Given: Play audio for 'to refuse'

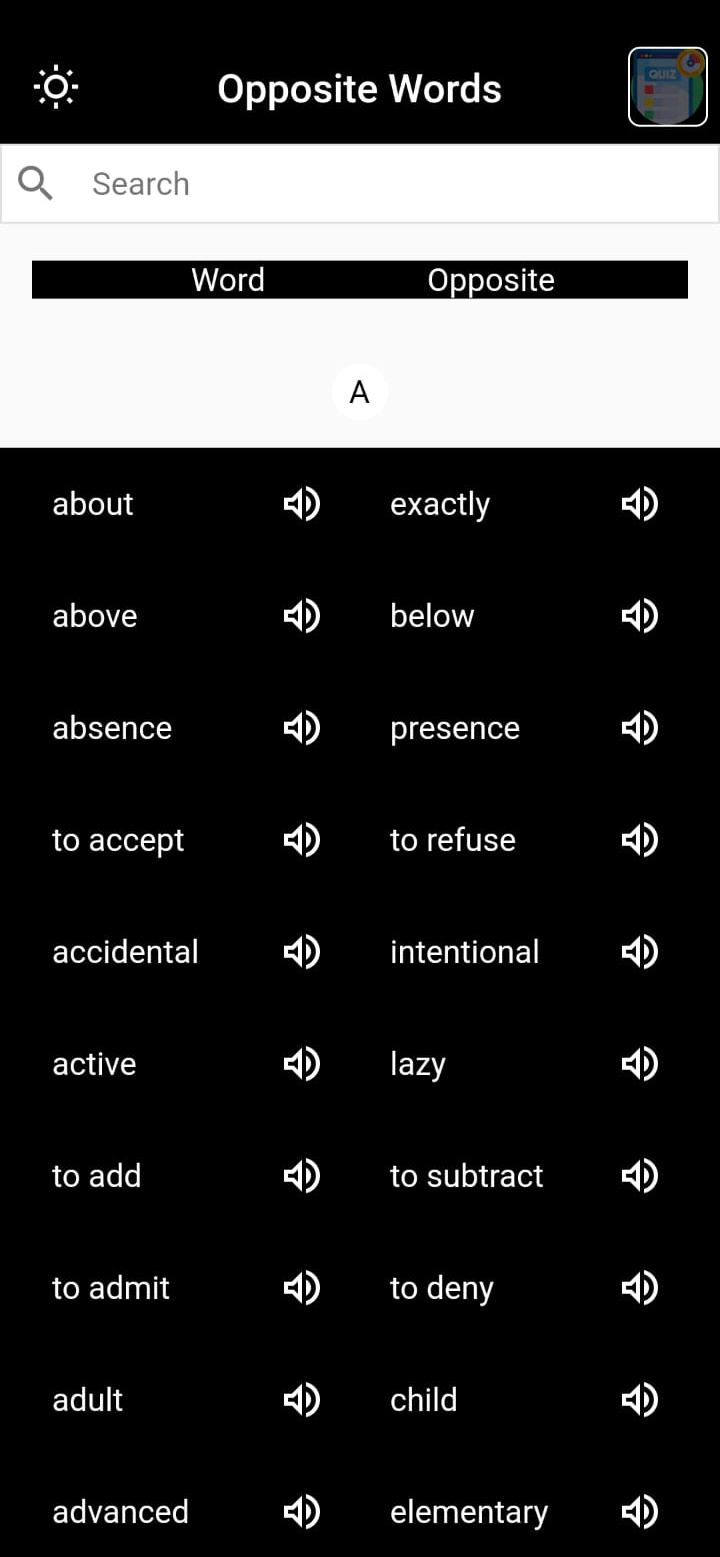Looking at the screenshot, I should click(x=639, y=840).
